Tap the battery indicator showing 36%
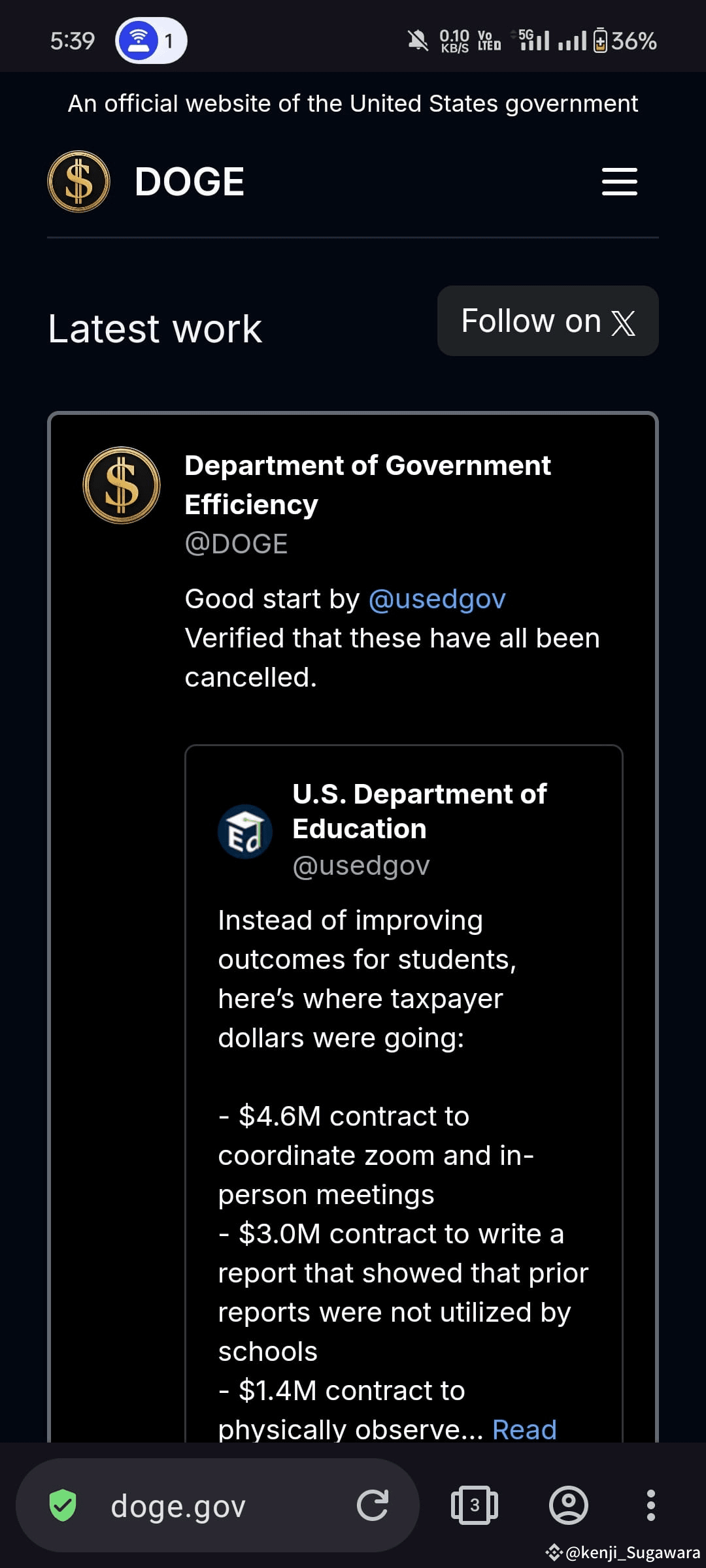Screen dimensions: 706x1568 click(x=626, y=41)
